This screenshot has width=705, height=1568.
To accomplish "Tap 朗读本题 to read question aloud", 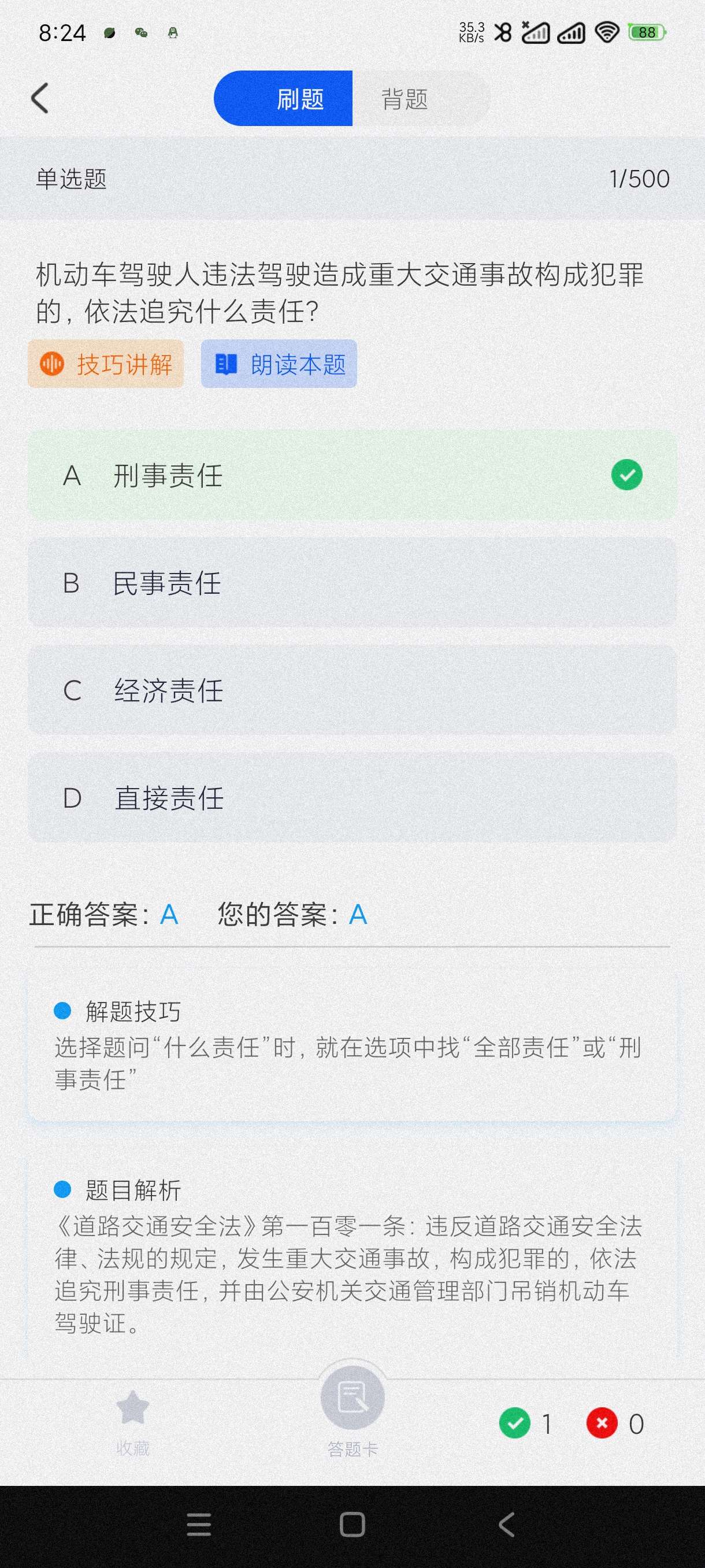I will pyautogui.click(x=279, y=364).
